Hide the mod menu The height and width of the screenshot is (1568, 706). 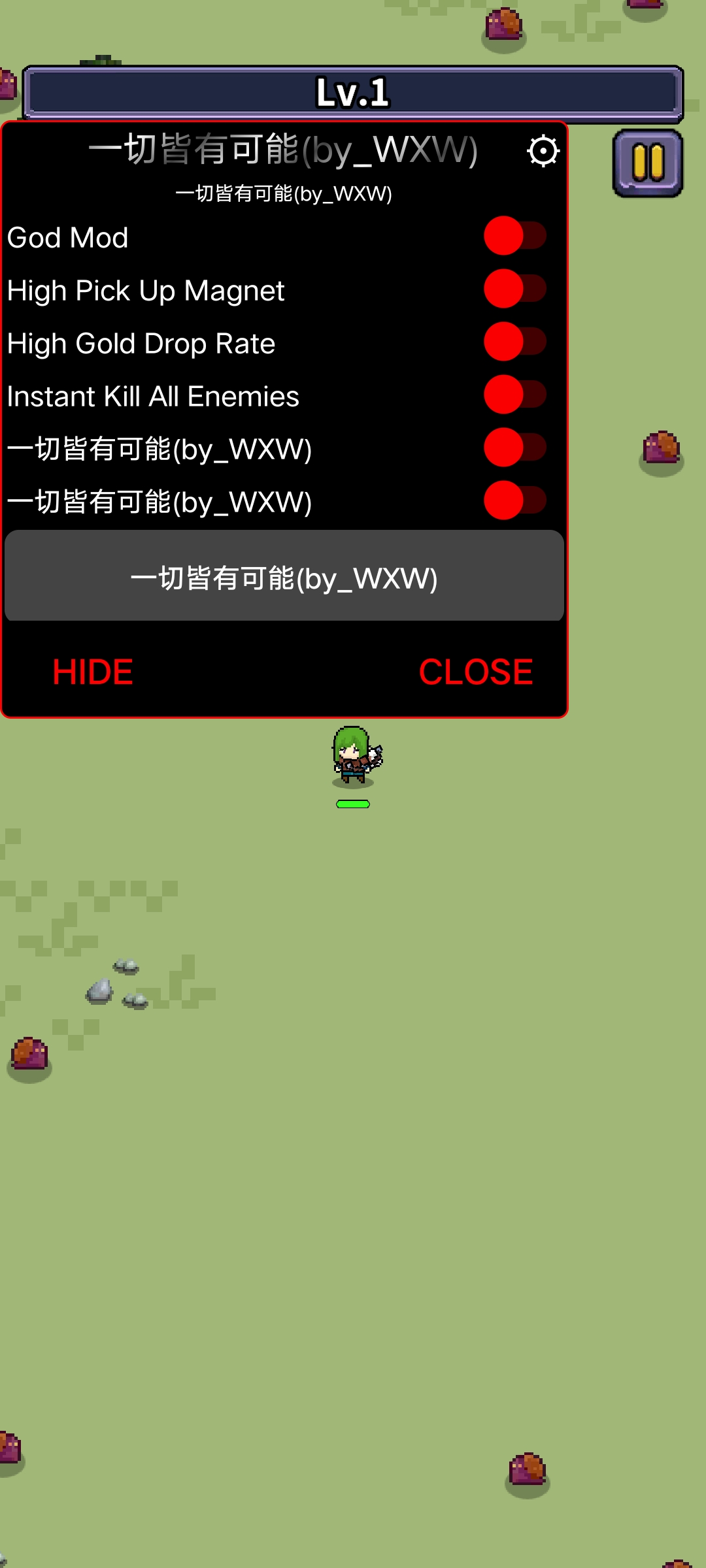click(x=93, y=672)
